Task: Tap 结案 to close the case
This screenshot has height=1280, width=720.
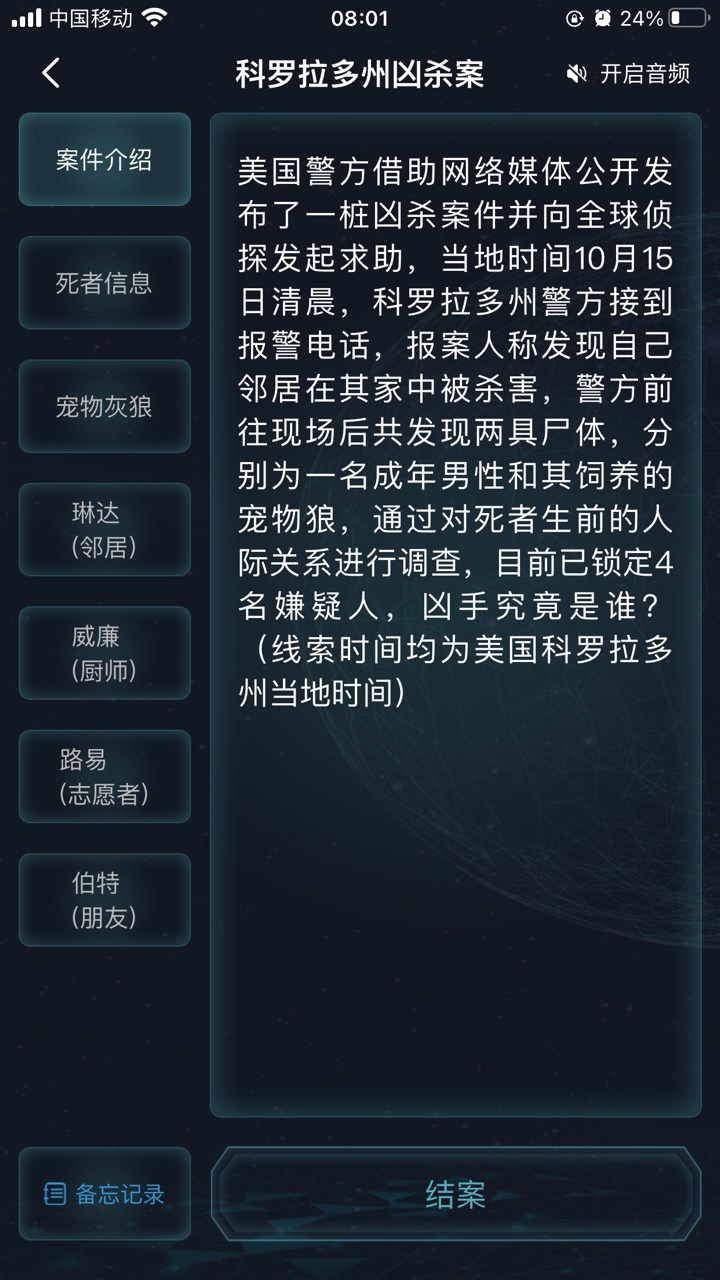Action: [x=456, y=1194]
